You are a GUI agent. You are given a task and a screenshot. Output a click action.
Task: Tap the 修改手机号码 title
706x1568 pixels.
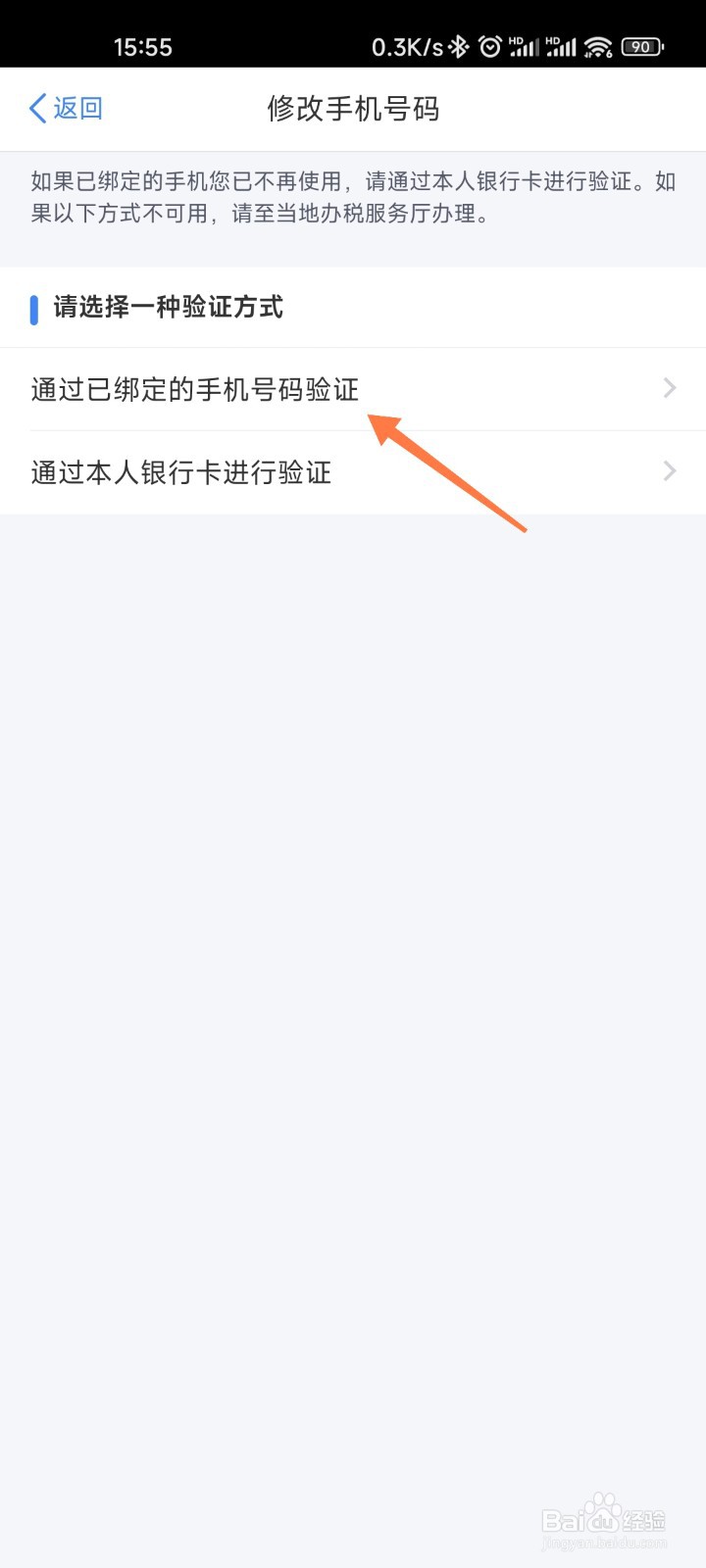[x=353, y=110]
